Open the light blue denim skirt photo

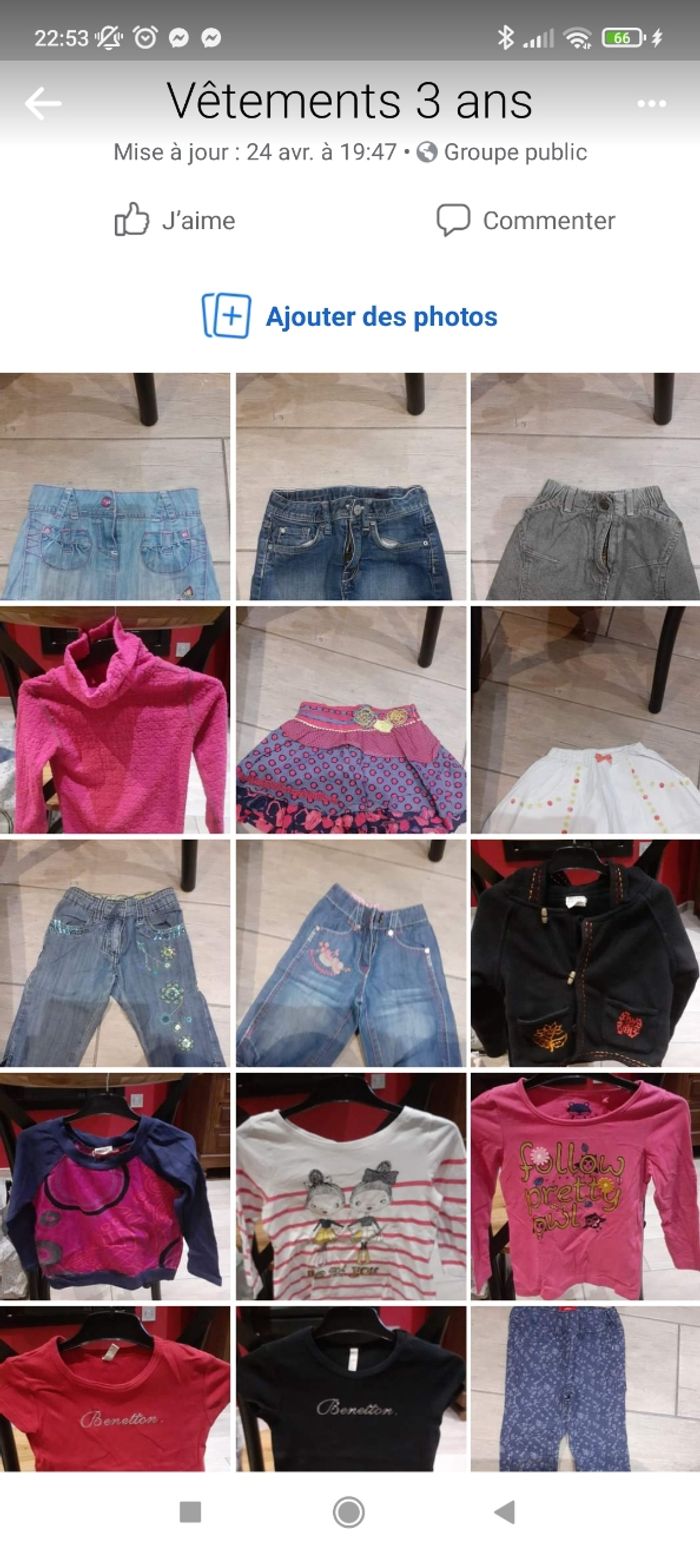pyautogui.click(x=114, y=486)
